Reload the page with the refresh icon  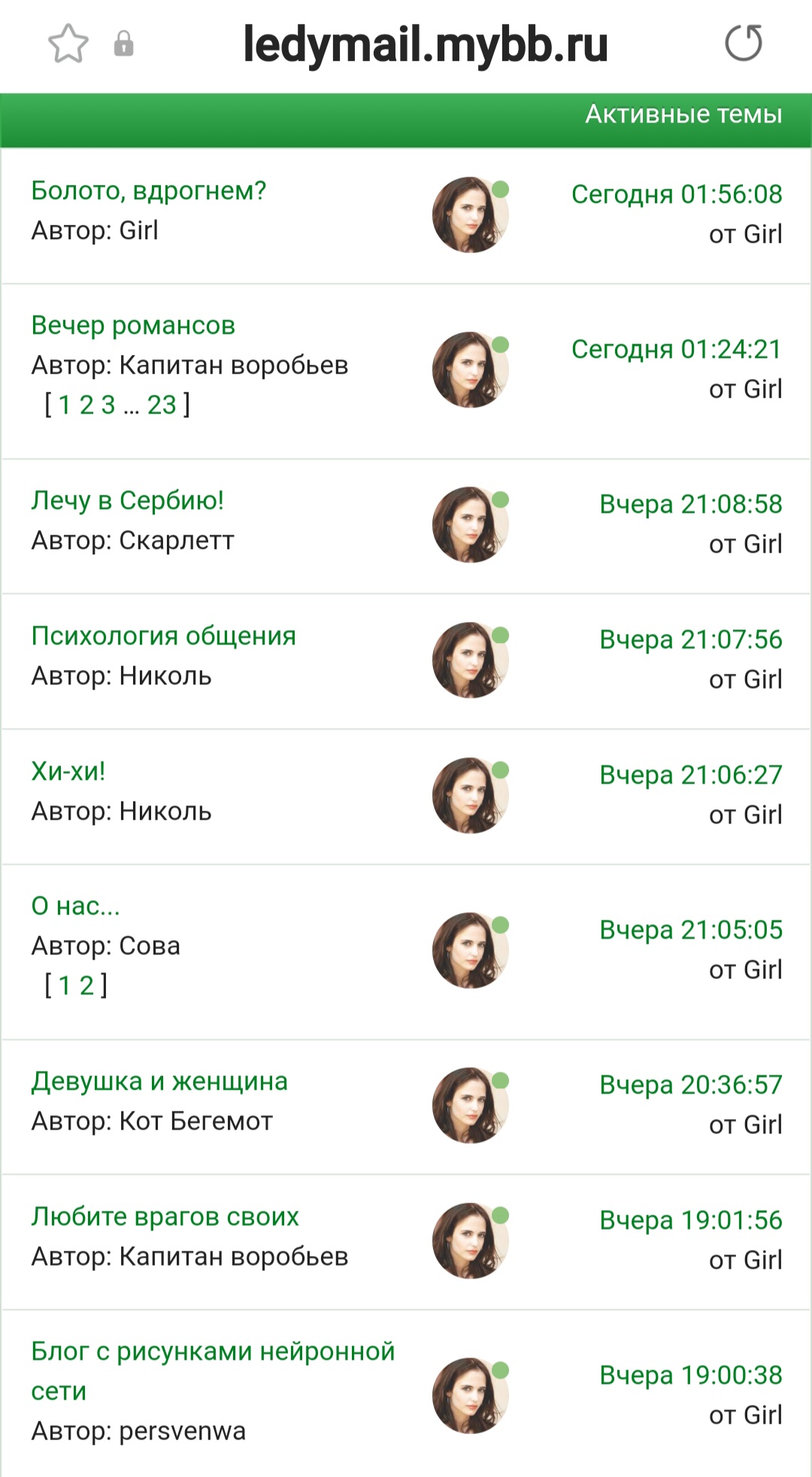pos(744,43)
